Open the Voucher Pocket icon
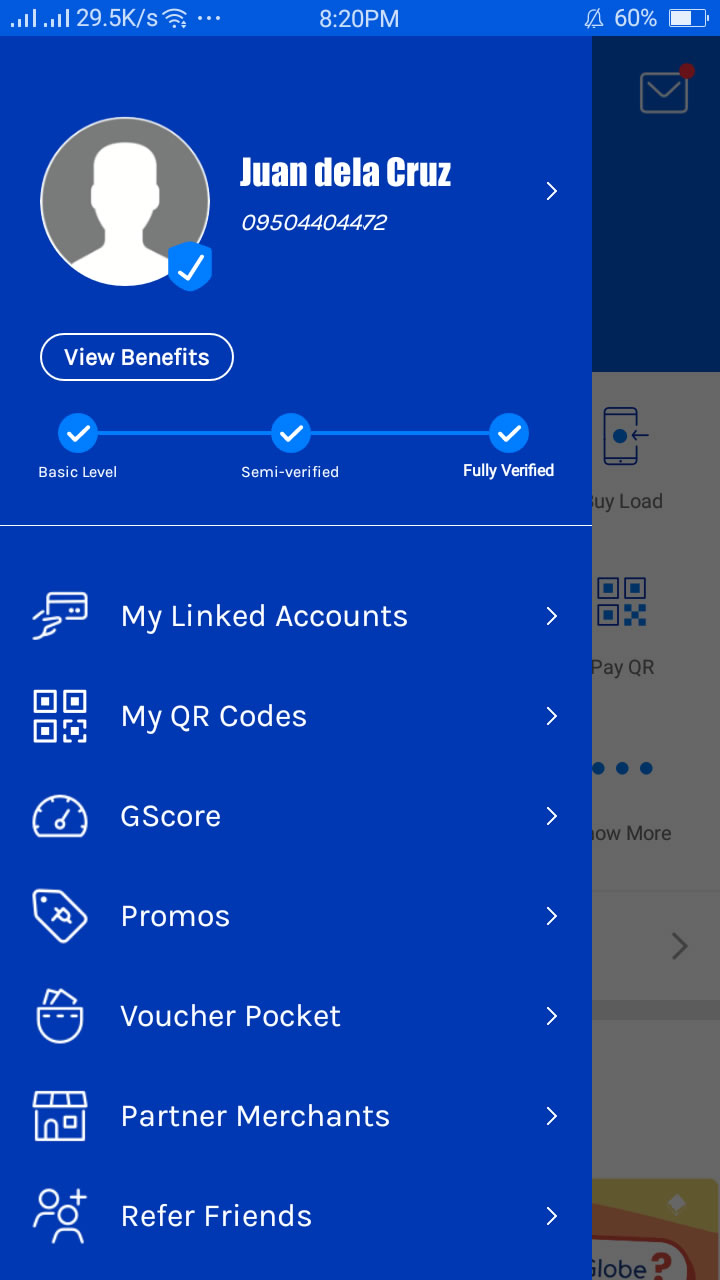The height and width of the screenshot is (1280, 720). coord(60,1016)
